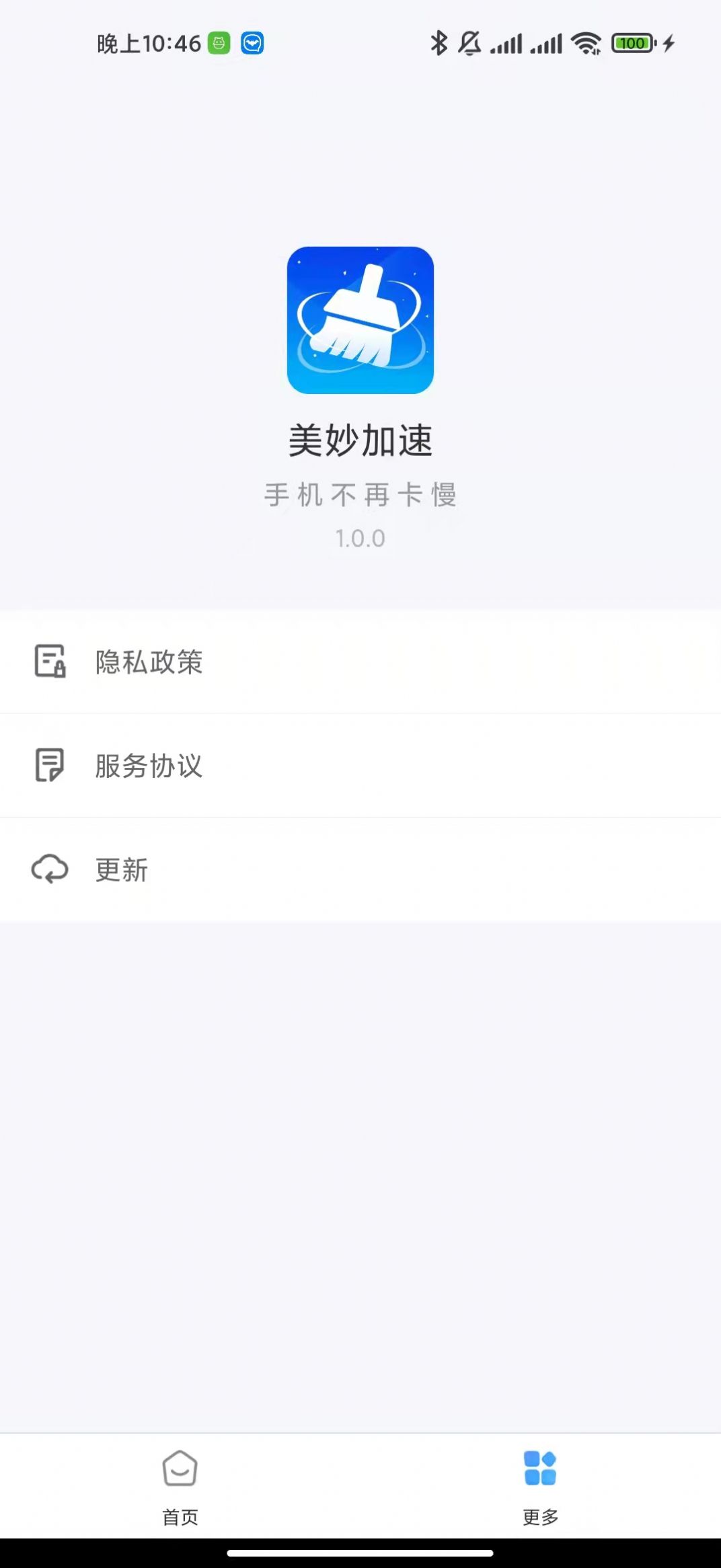Click the green frog notification icon
This screenshot has height=1568, width=721.
pyautogui.click(x=217, y=42)
